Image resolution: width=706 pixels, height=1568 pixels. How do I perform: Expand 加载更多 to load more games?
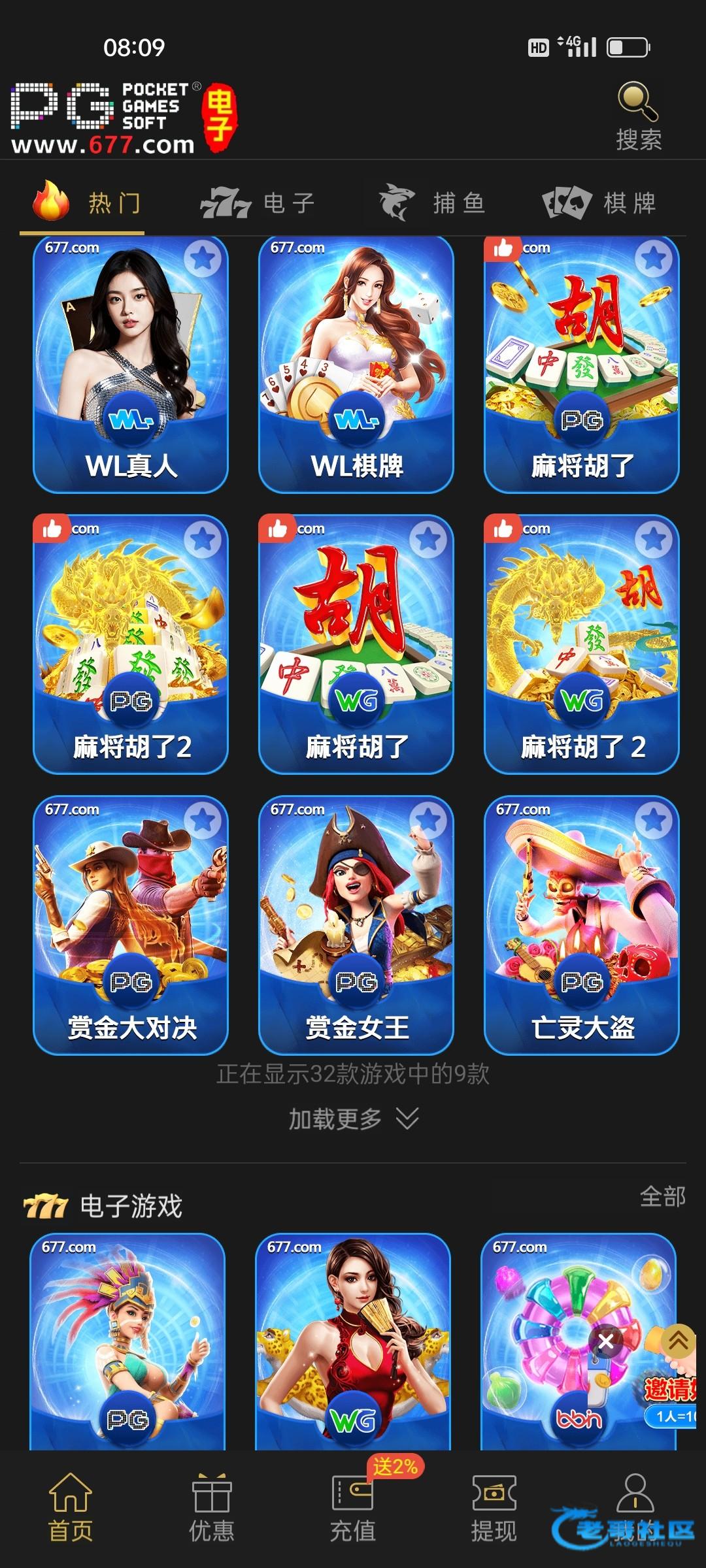353,1119
